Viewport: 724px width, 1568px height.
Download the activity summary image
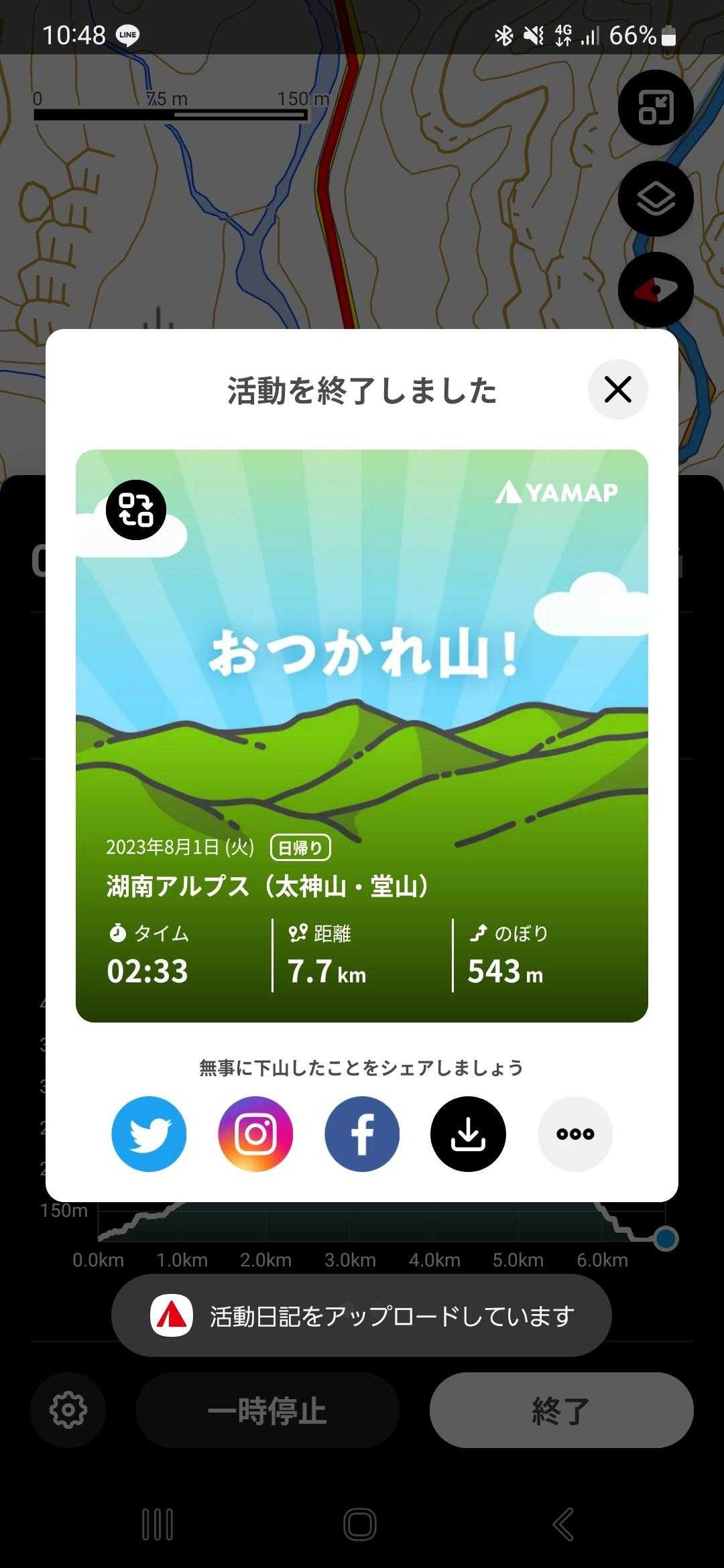coord(468,1134)
